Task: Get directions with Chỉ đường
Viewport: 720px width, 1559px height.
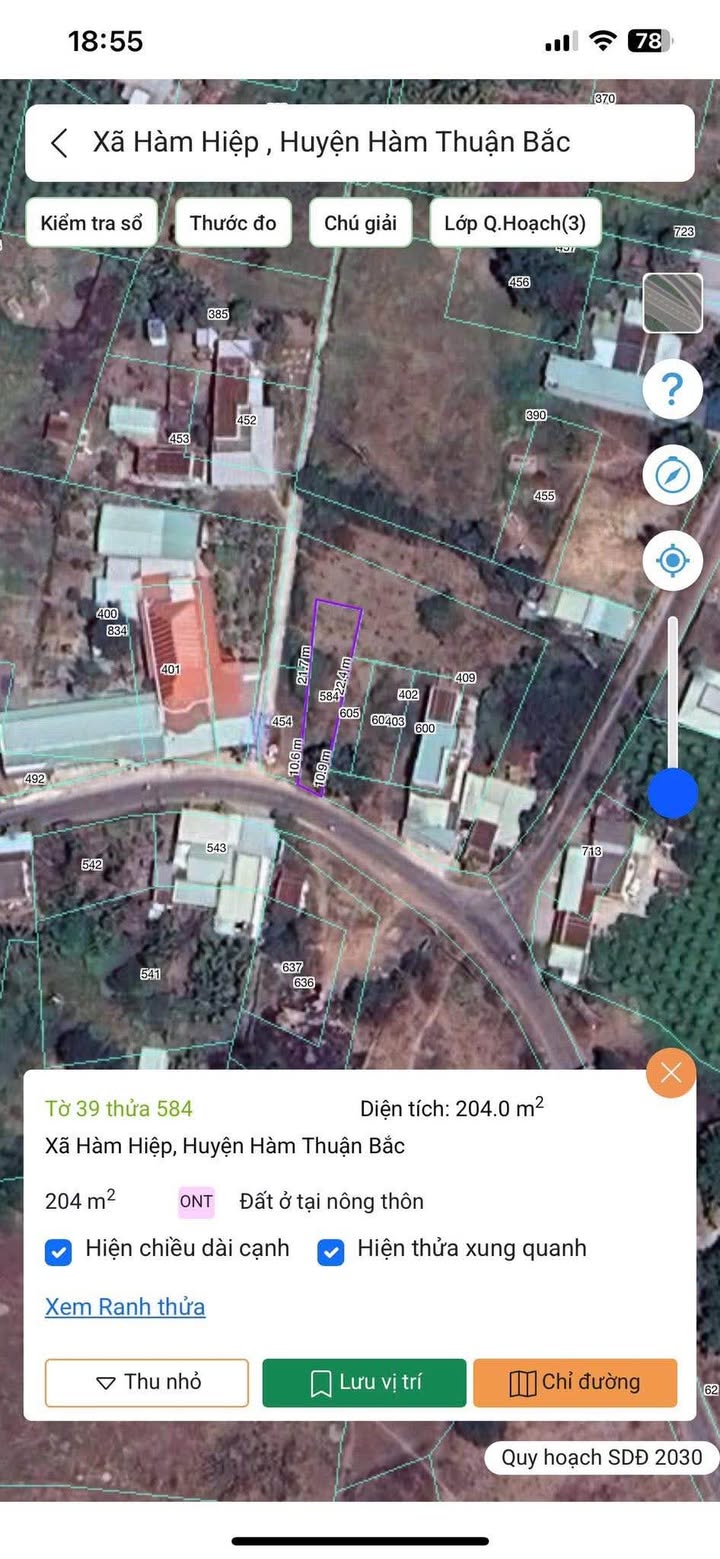Action: point(575,1383)
